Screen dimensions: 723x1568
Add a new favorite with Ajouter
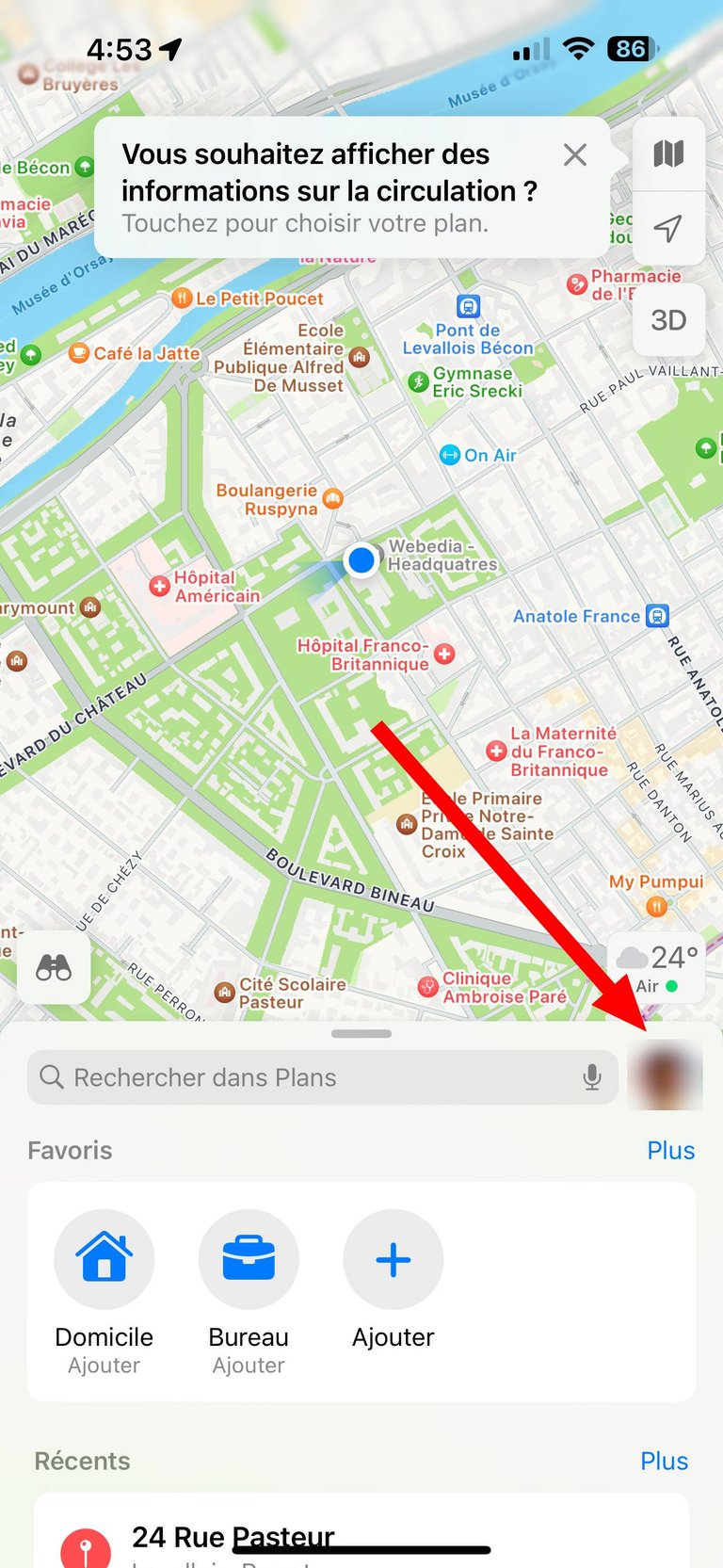click(x=394, y=1281)
